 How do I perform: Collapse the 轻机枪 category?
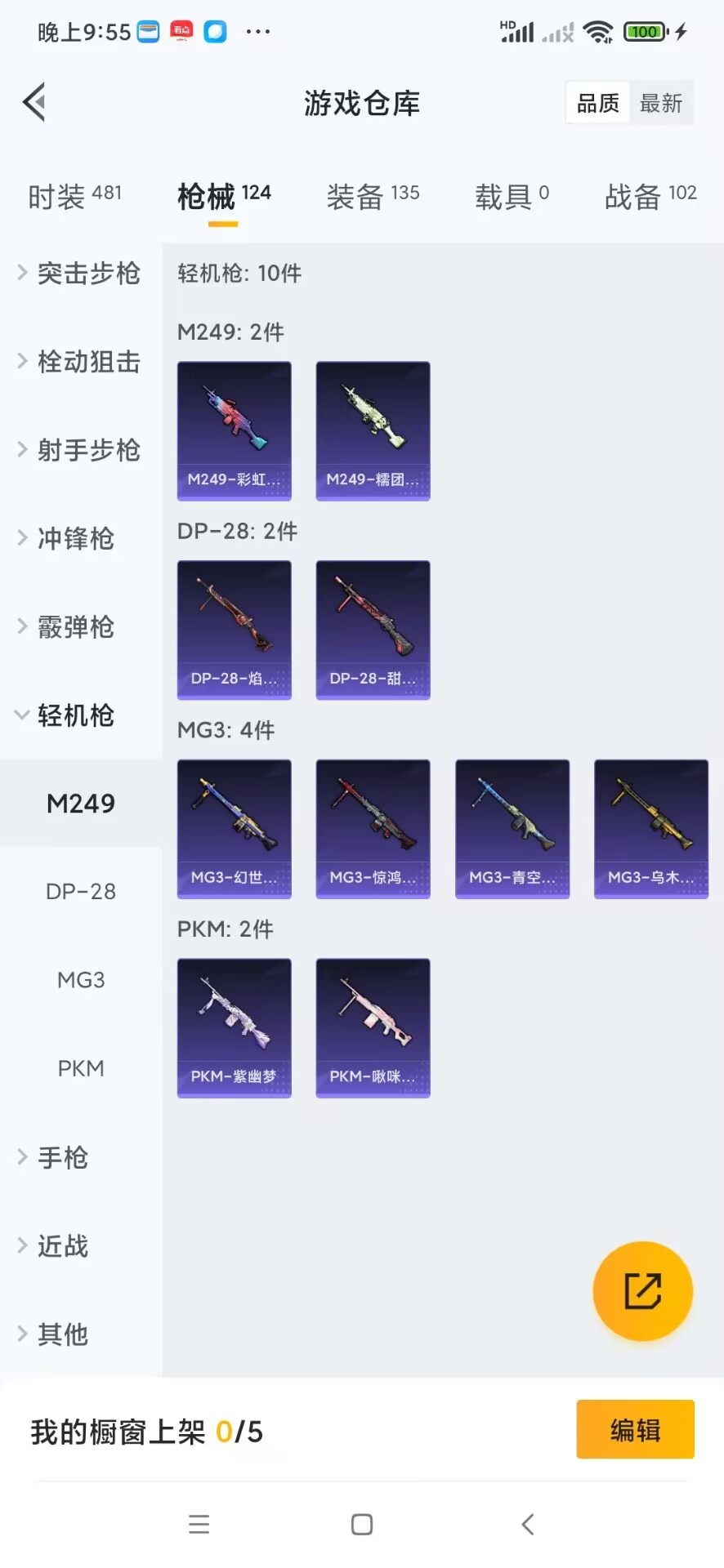tap(75, 716)
